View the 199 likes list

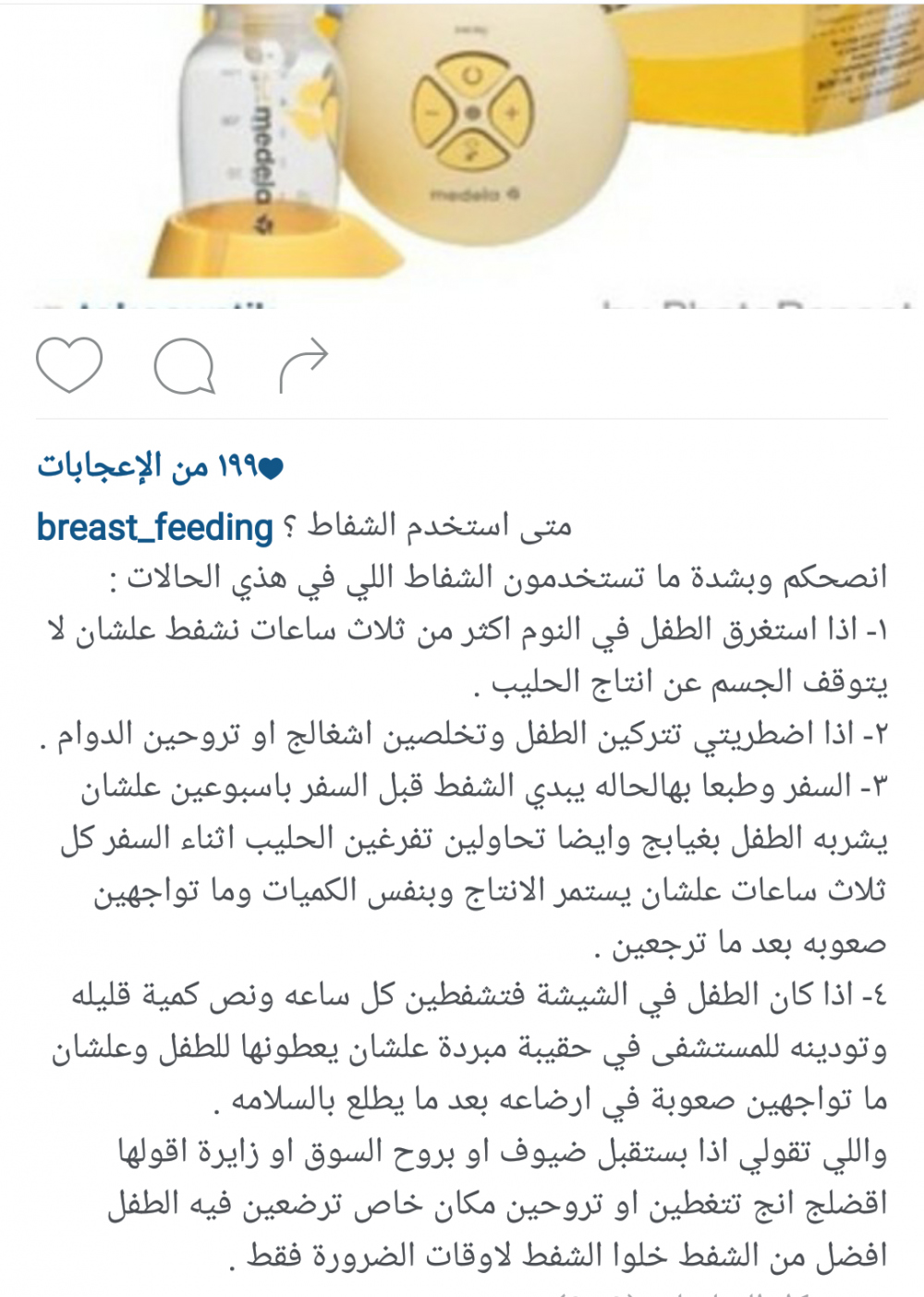click(160, 467)
